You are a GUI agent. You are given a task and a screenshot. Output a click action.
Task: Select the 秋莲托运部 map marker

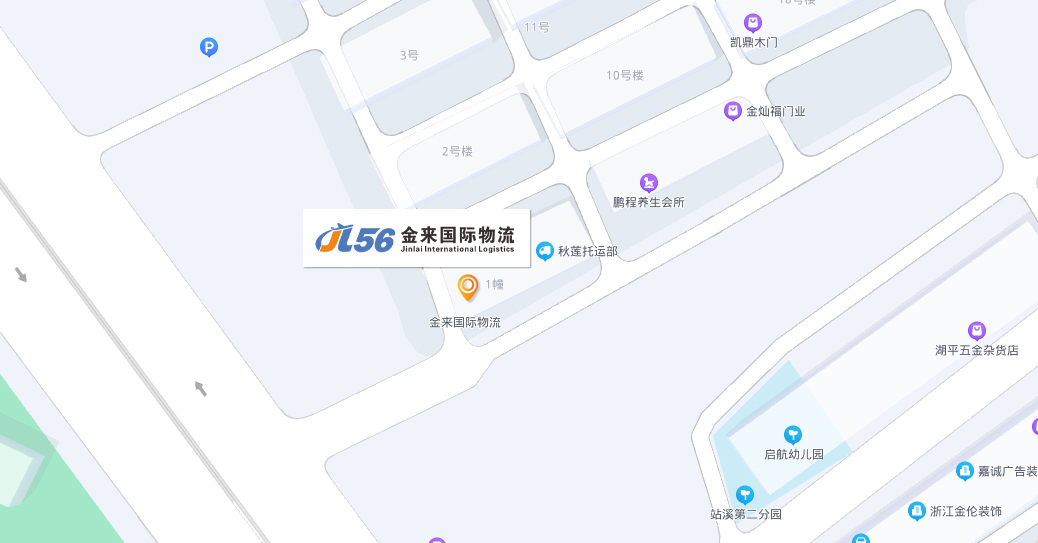point(545,251)
